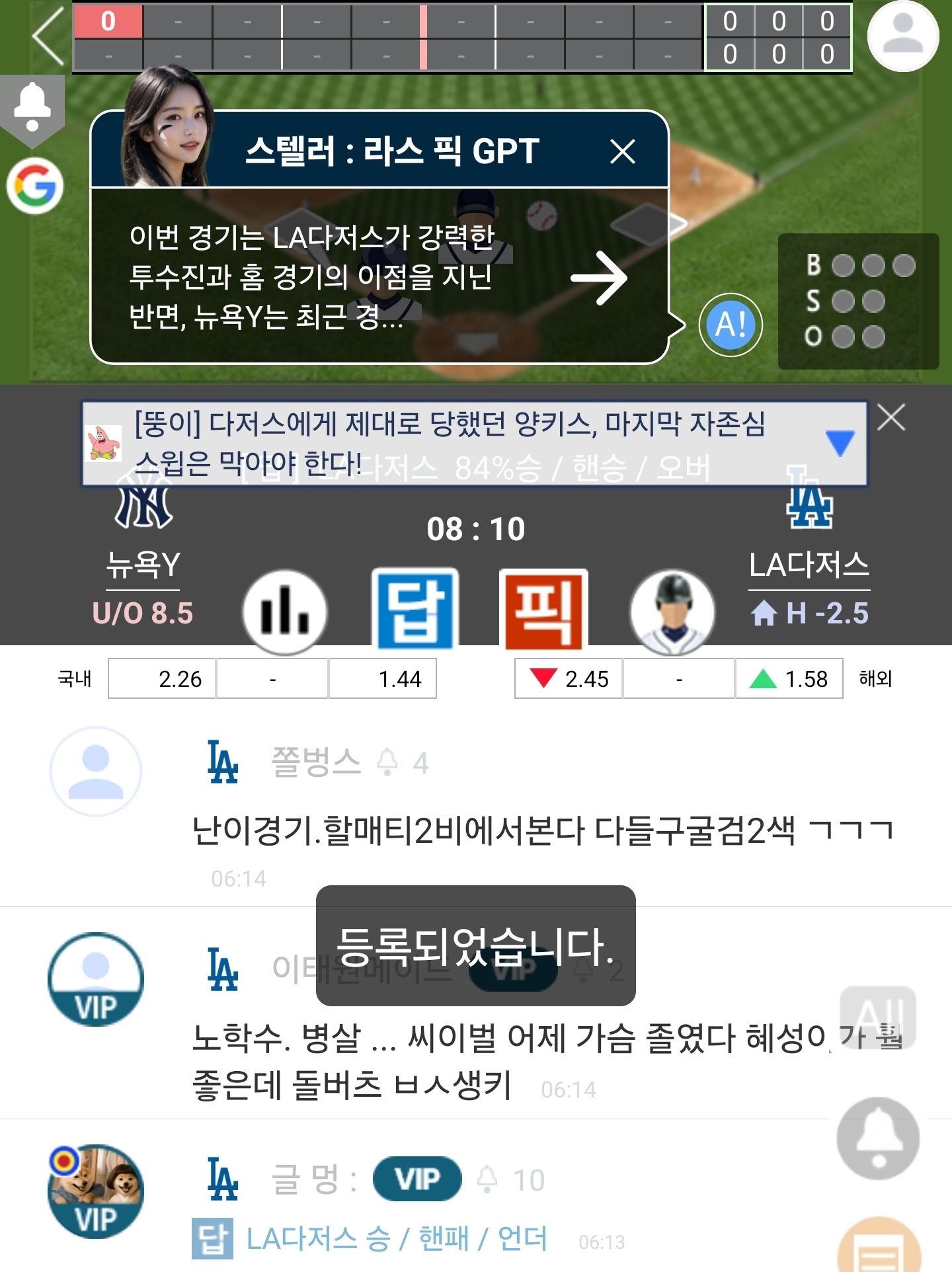952x1272 pixels.
Task: Open the profile avatar at top right
Action: [902, 36]
